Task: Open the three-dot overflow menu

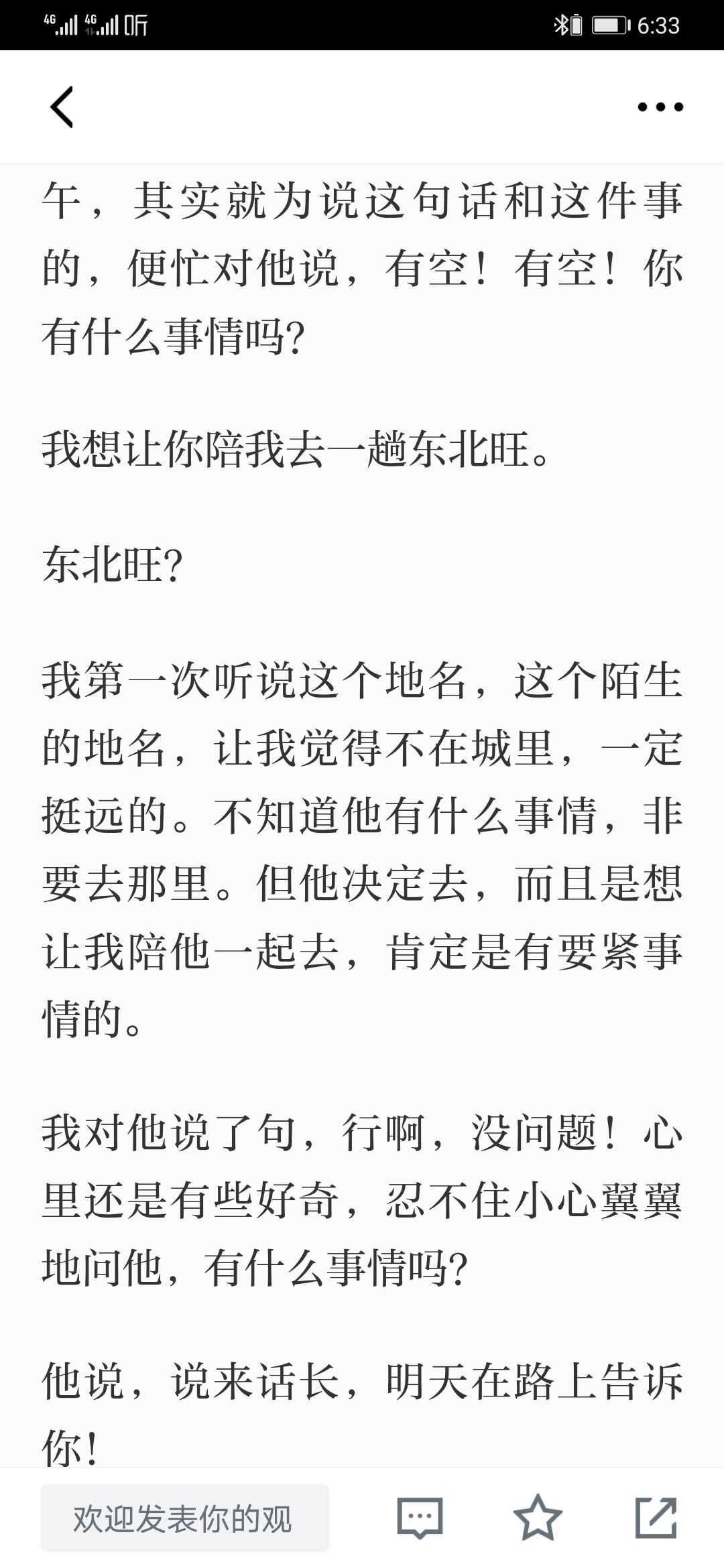Action: 660,107
